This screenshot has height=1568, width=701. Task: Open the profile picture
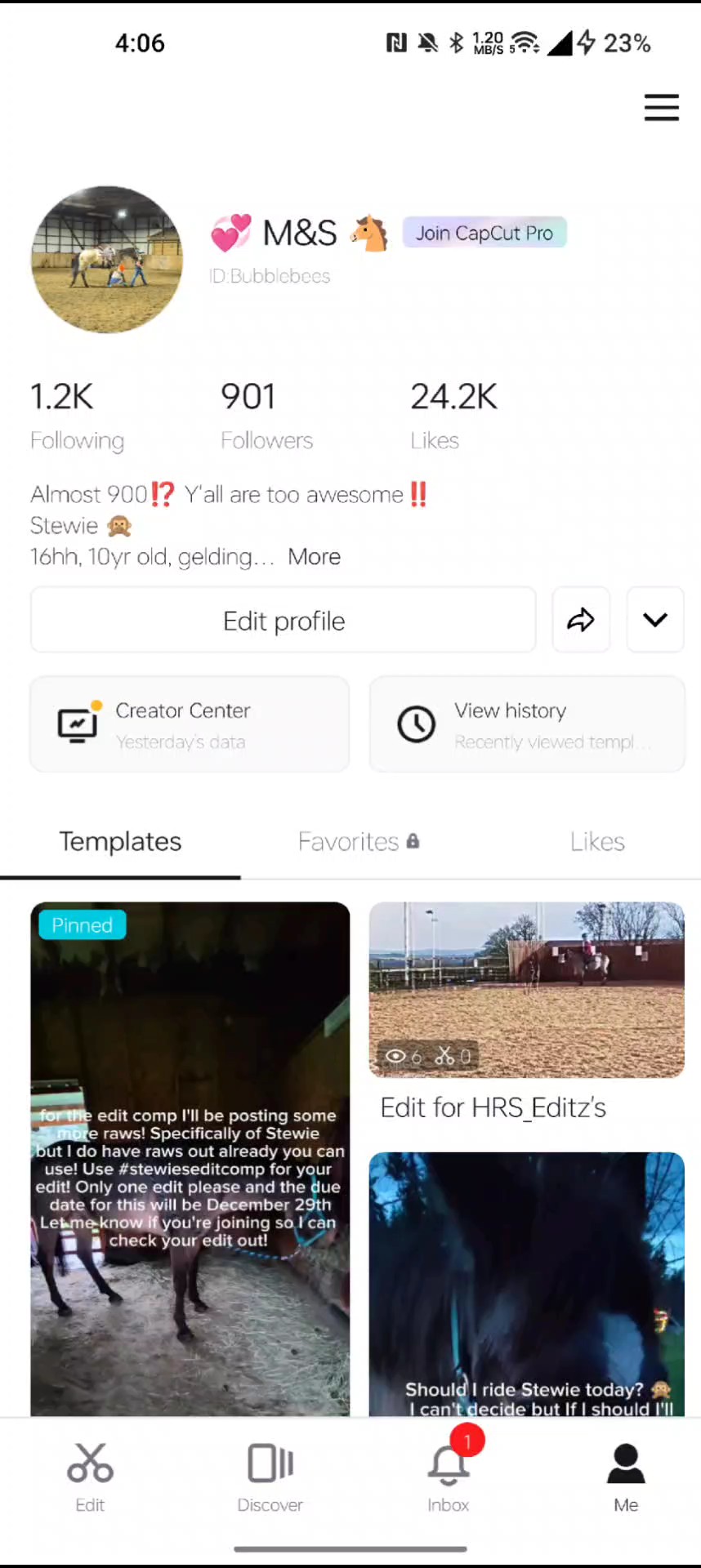[x=107, y=259]
